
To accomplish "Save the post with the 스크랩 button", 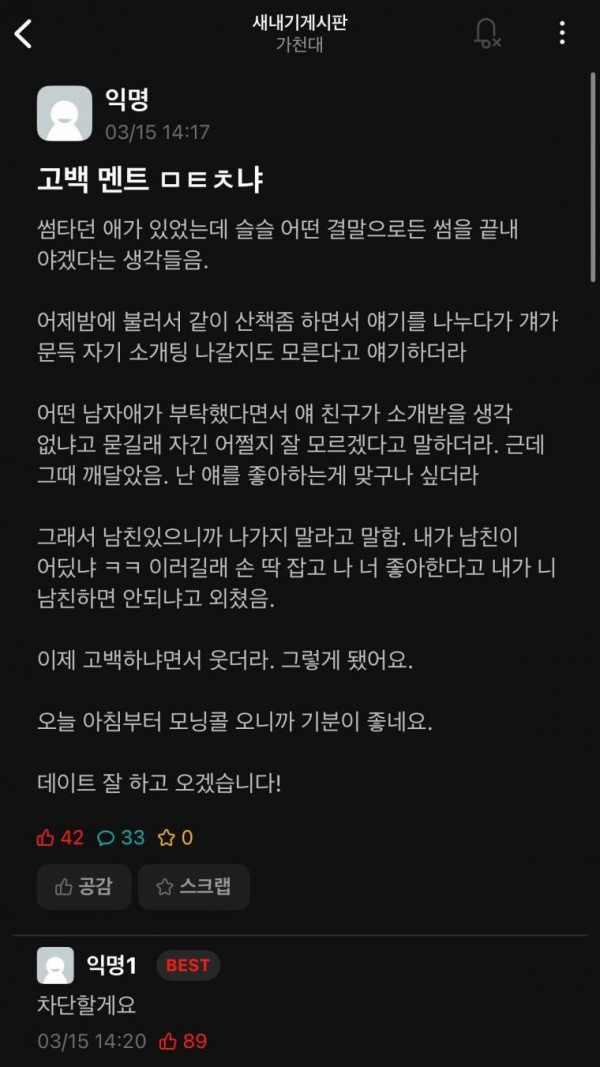I will [193, 886].
